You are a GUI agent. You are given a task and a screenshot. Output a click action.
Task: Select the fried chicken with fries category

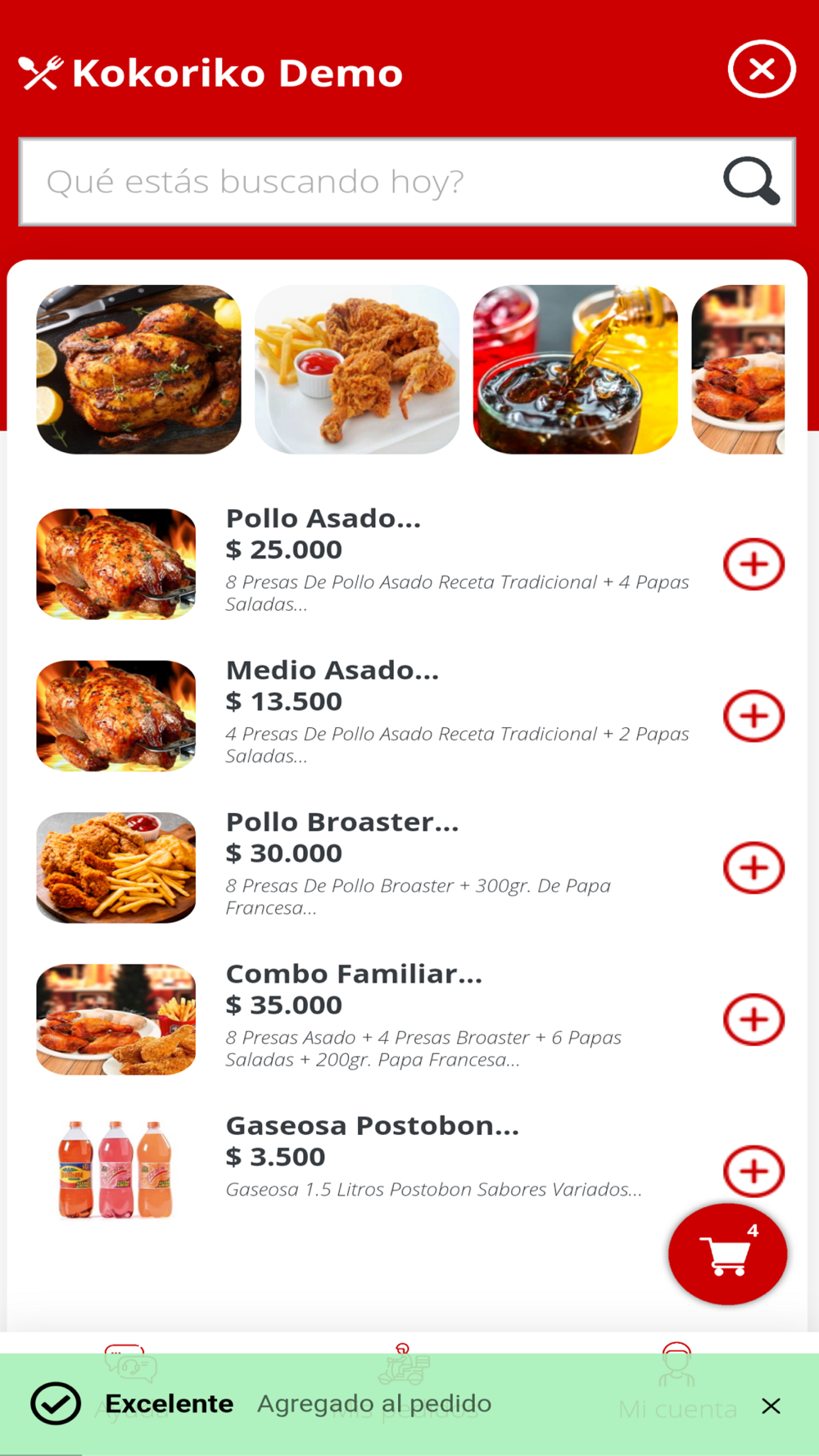click(357, 369)
